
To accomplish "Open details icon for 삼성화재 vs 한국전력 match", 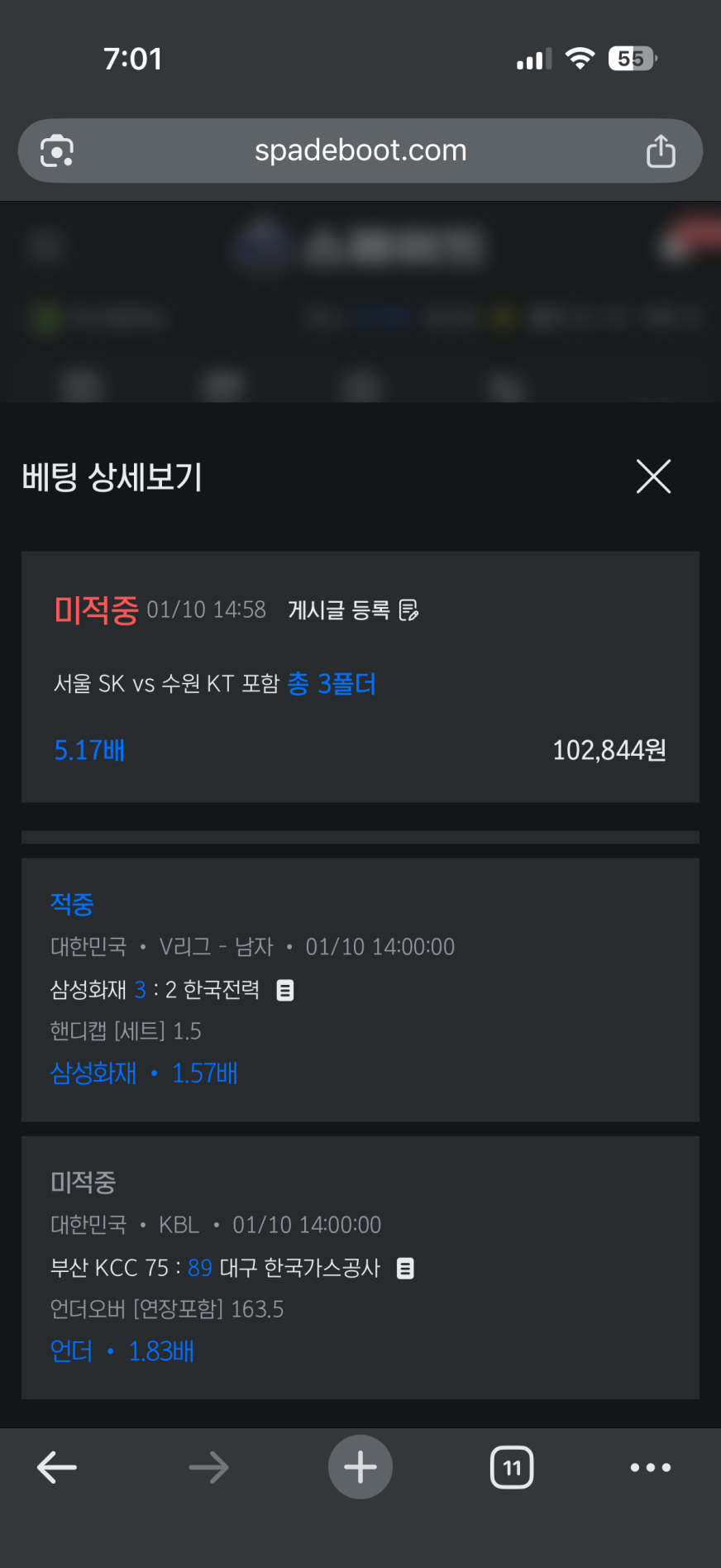I will 284,990.
